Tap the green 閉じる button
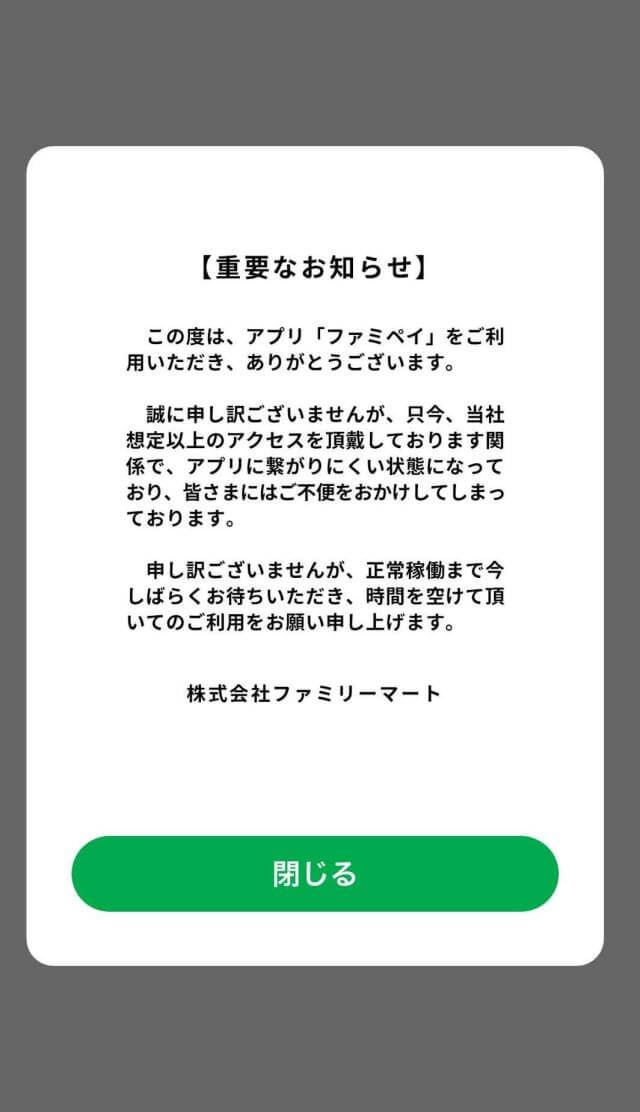The height and width of the screenshot is (1112, 640). pyautogui.click(x=315, y=874)
